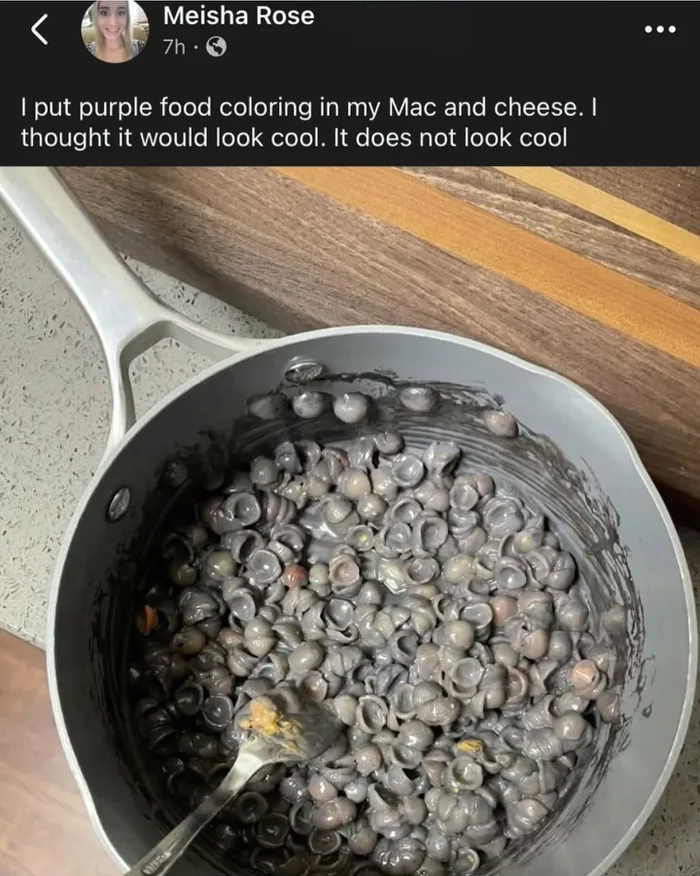This screenshot has width=700, height=876.
Task: View the mac and cheese photo full screen
Action: click(350, 520)
